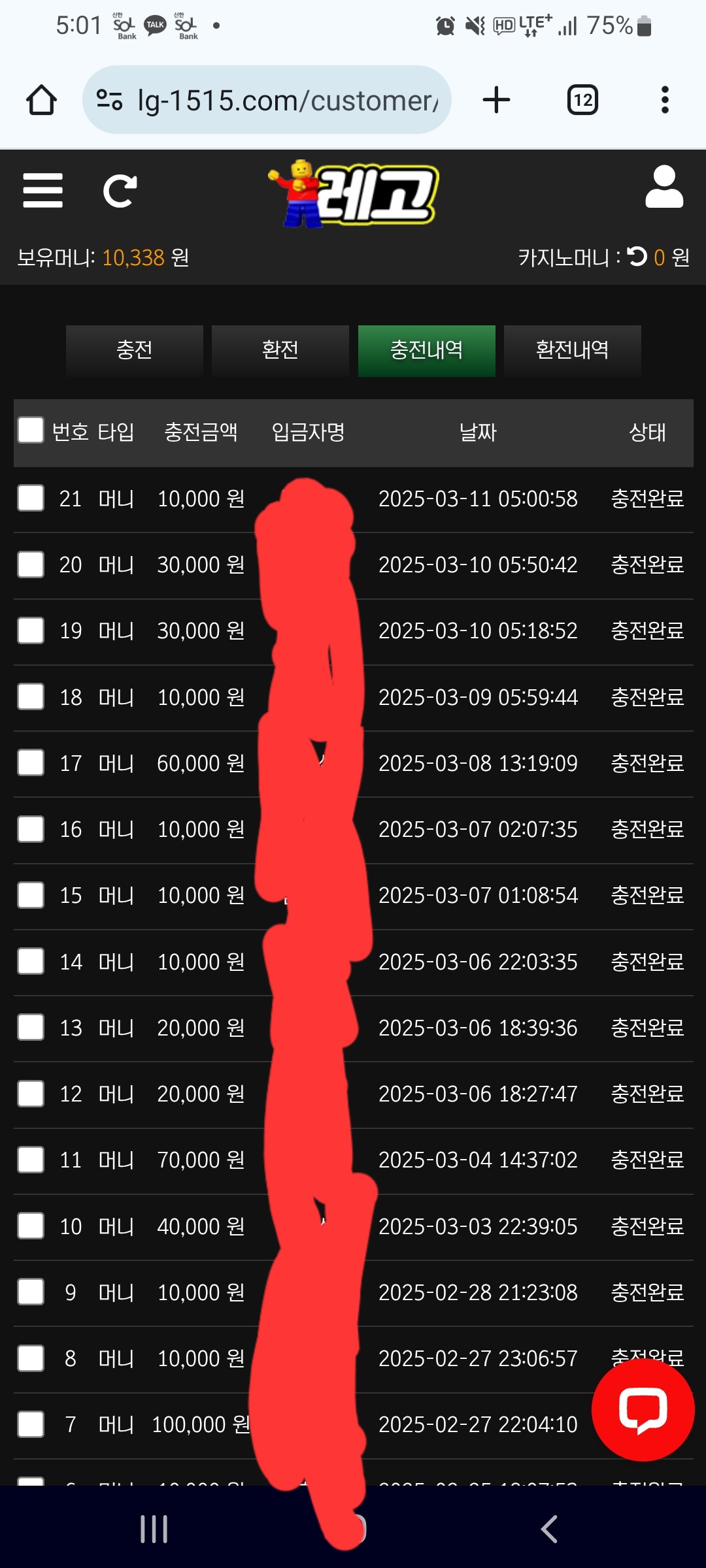Open the red live chat button
706x1568 pixels.
click(x=643, y=1409)
